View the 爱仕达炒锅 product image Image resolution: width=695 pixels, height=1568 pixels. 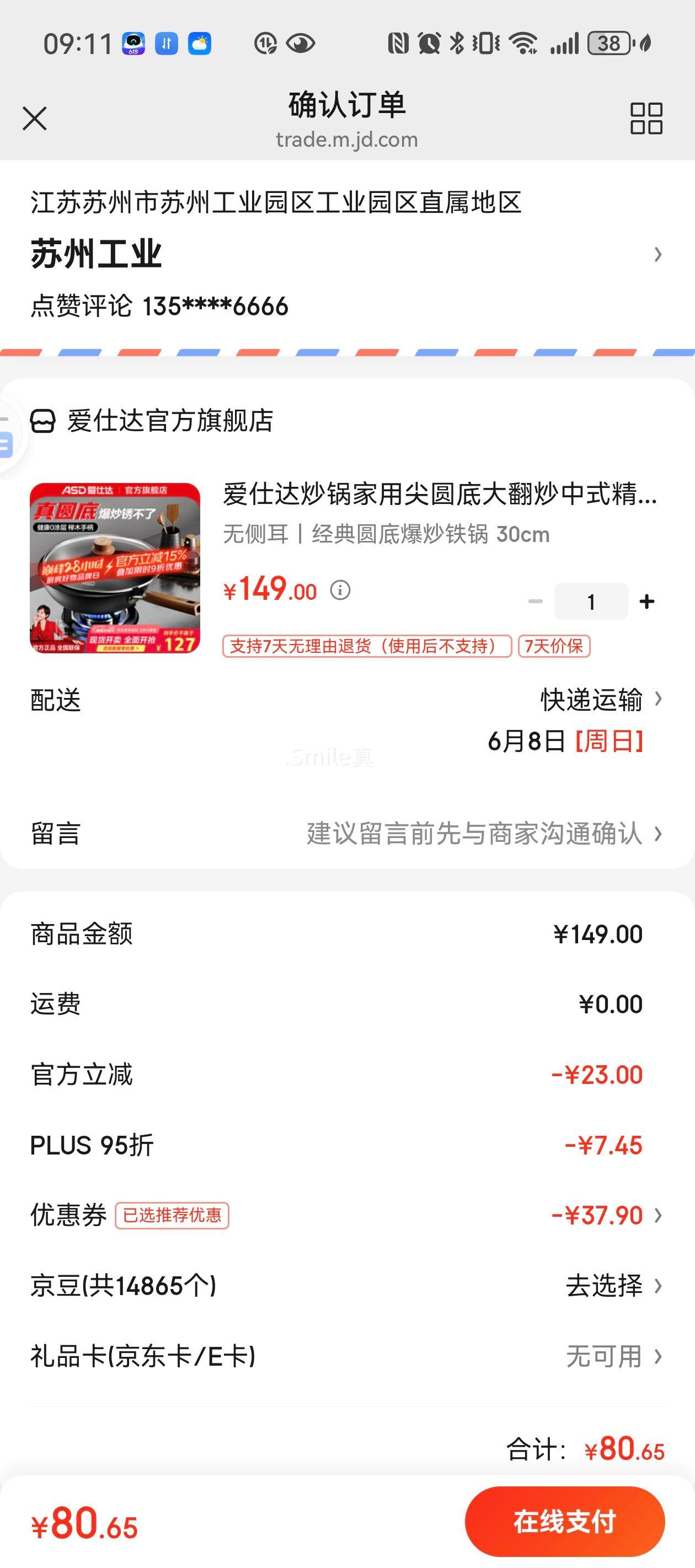coord(115,568)
